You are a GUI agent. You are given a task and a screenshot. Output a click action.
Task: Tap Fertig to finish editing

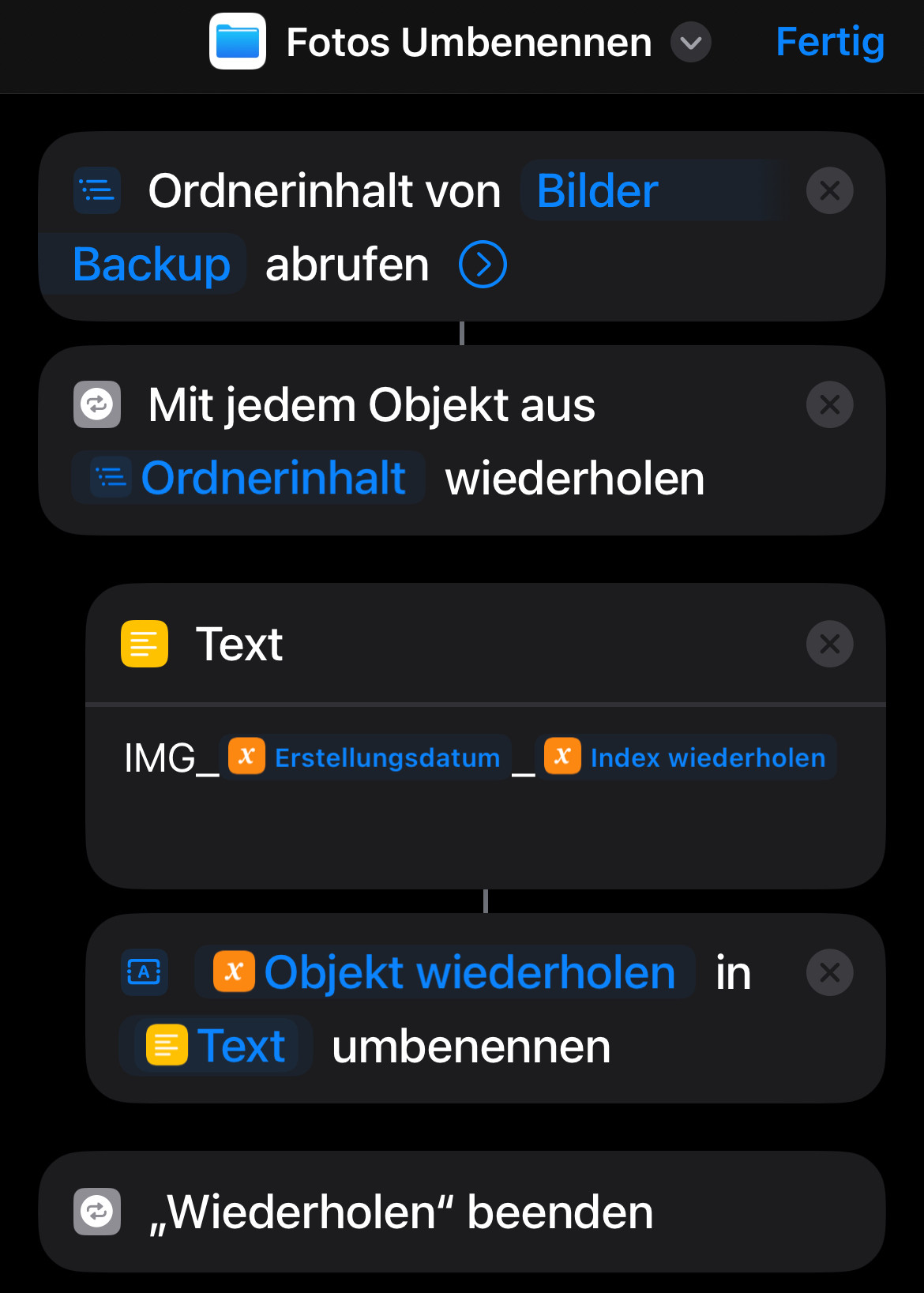[x=829, y=42]
